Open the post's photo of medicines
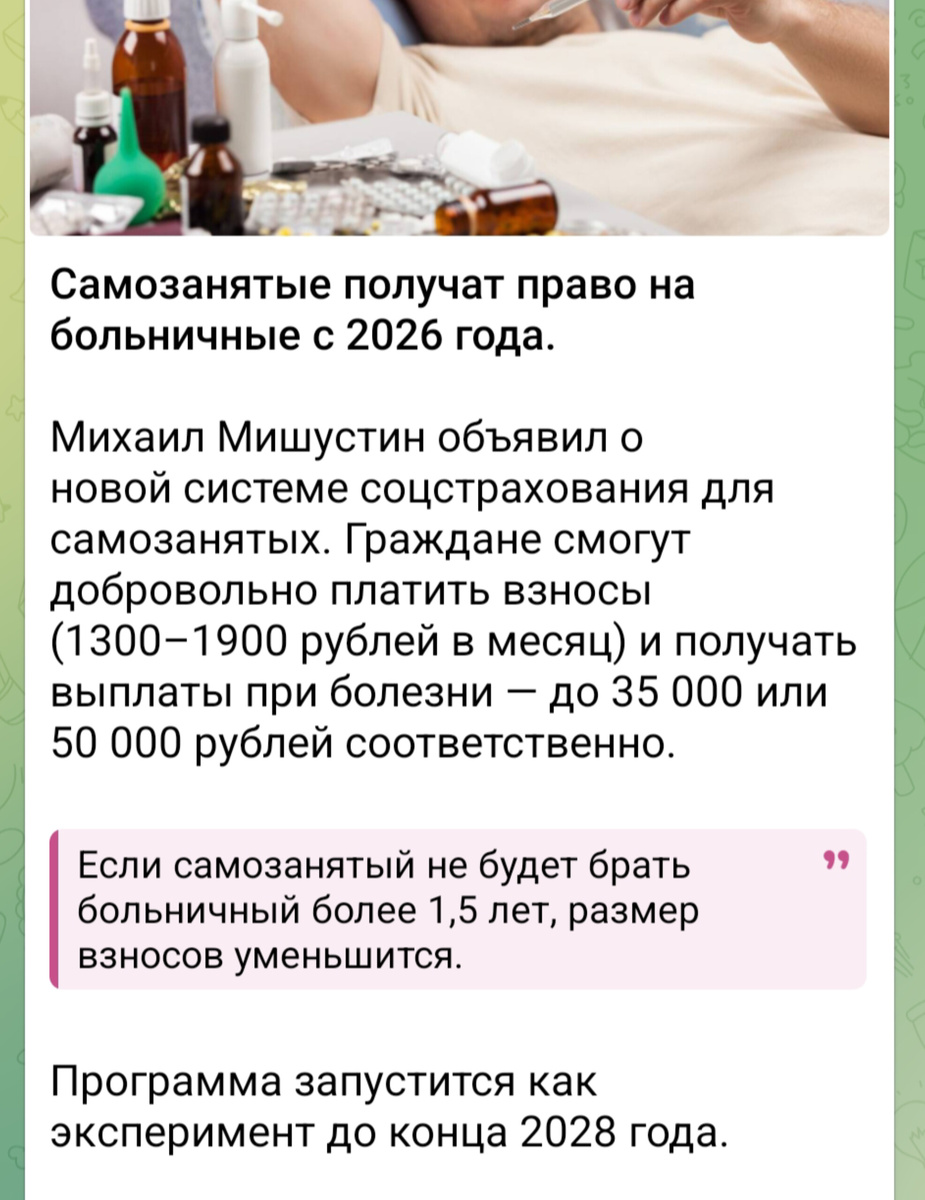Viewport: 925px width, 1200px height. [x=459, y=117]
